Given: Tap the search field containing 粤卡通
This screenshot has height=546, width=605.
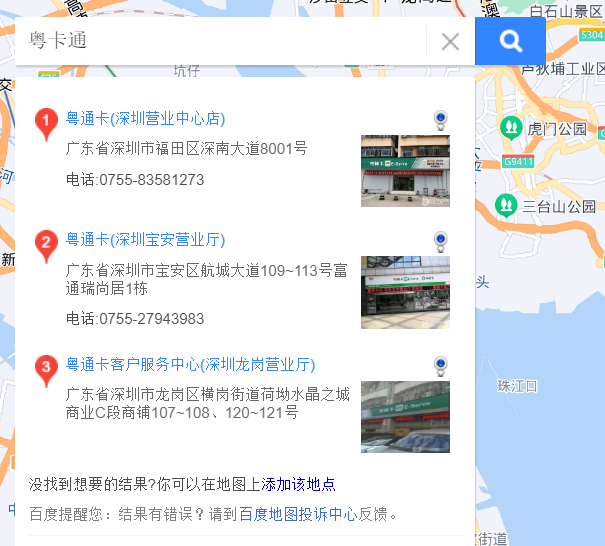Looking at the screenshot, I should click(220, 41).
